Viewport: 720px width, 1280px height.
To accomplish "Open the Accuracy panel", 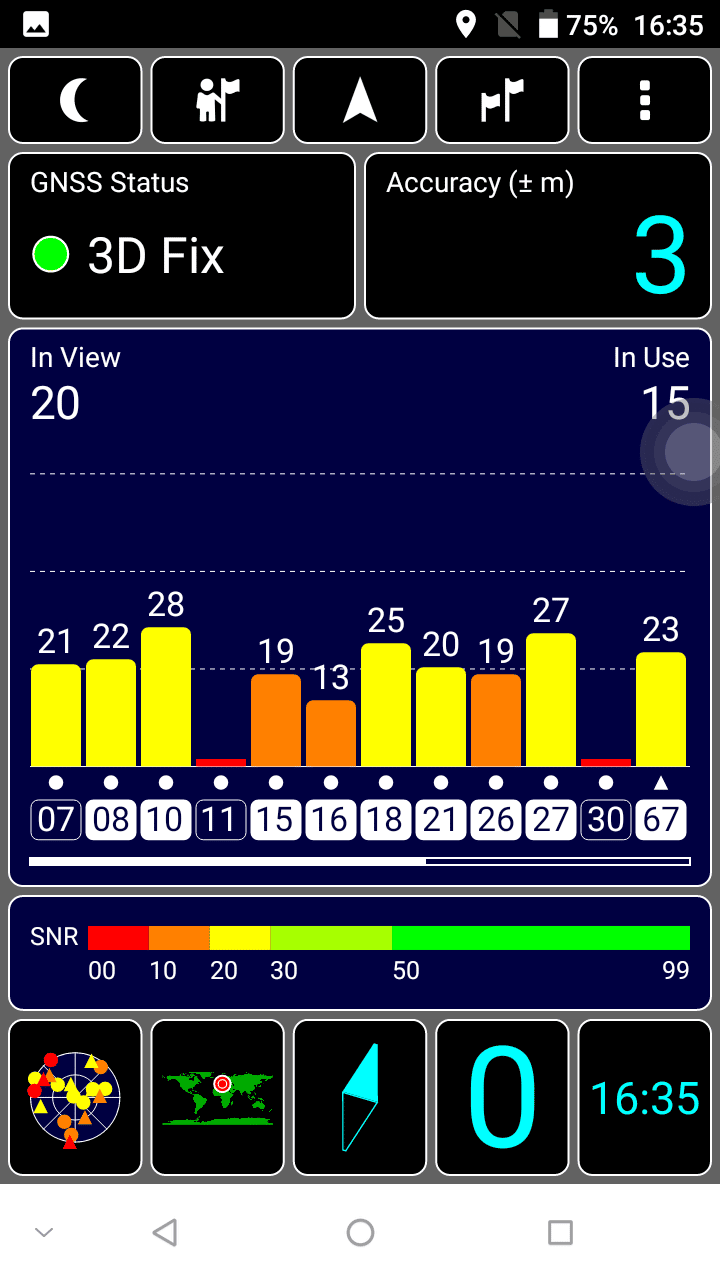I will 538,236.
